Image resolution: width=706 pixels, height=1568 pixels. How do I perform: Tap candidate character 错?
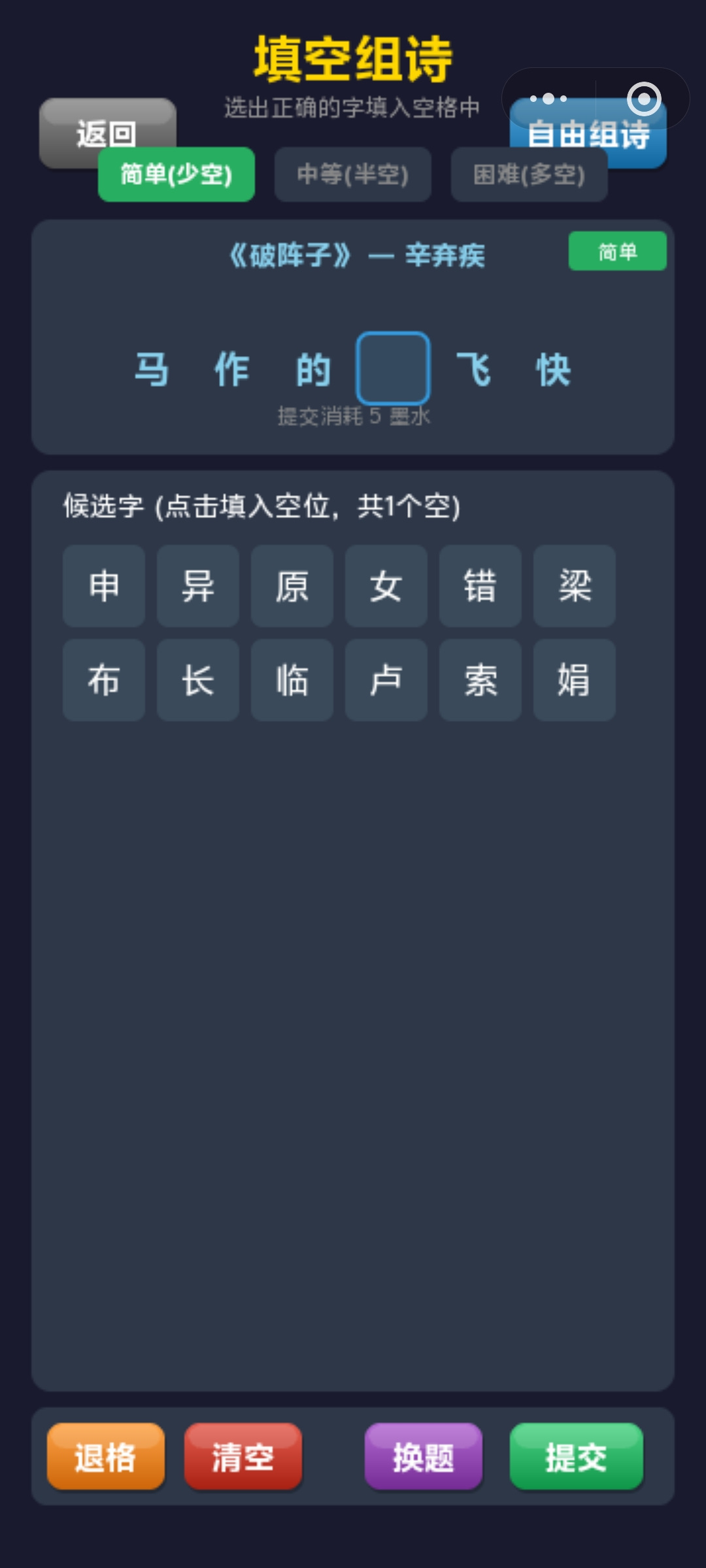[x=480, y=586]
